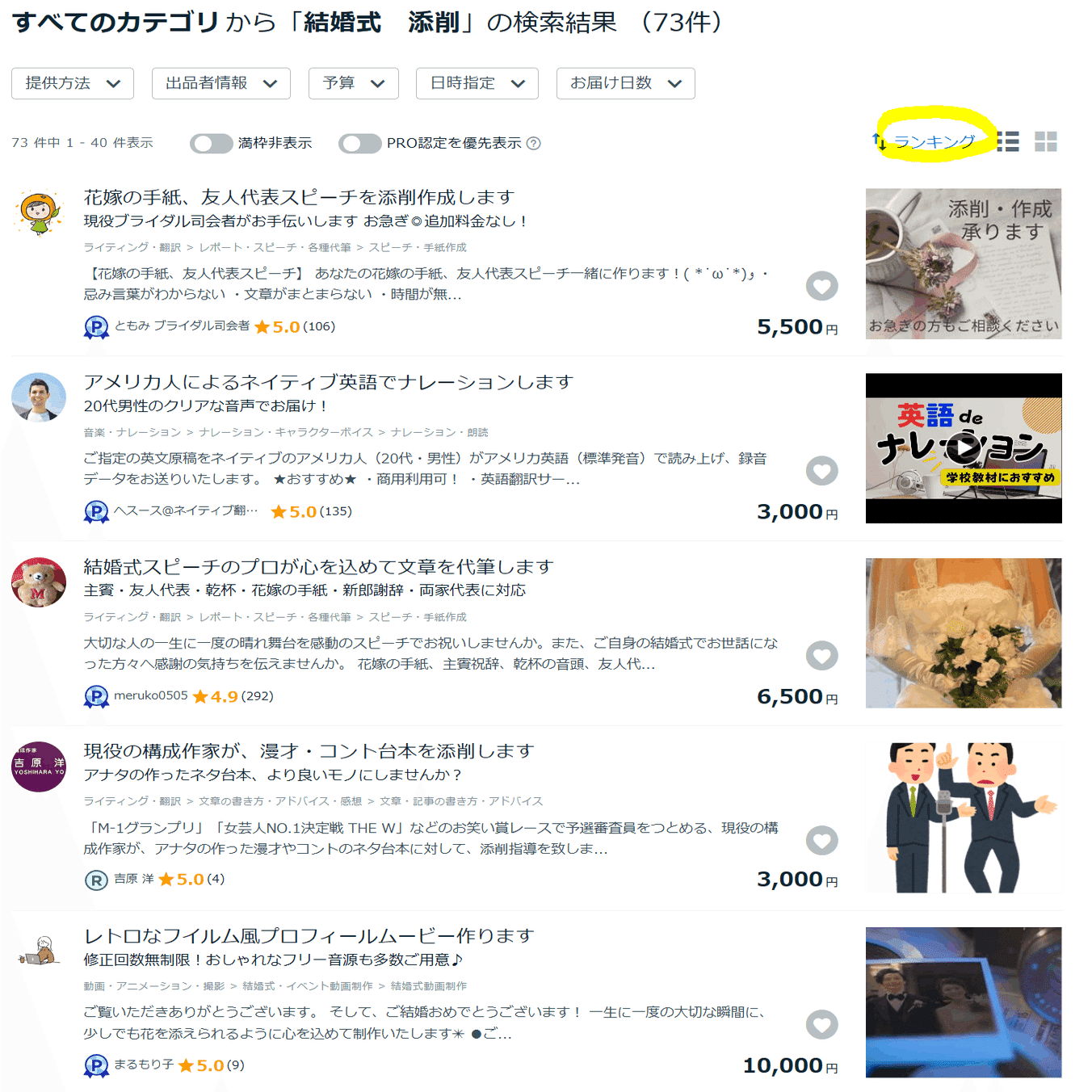Expand the 提供方法 filter dropdown
This screenshot has height=1092, width=1092.
click(73, 83)
